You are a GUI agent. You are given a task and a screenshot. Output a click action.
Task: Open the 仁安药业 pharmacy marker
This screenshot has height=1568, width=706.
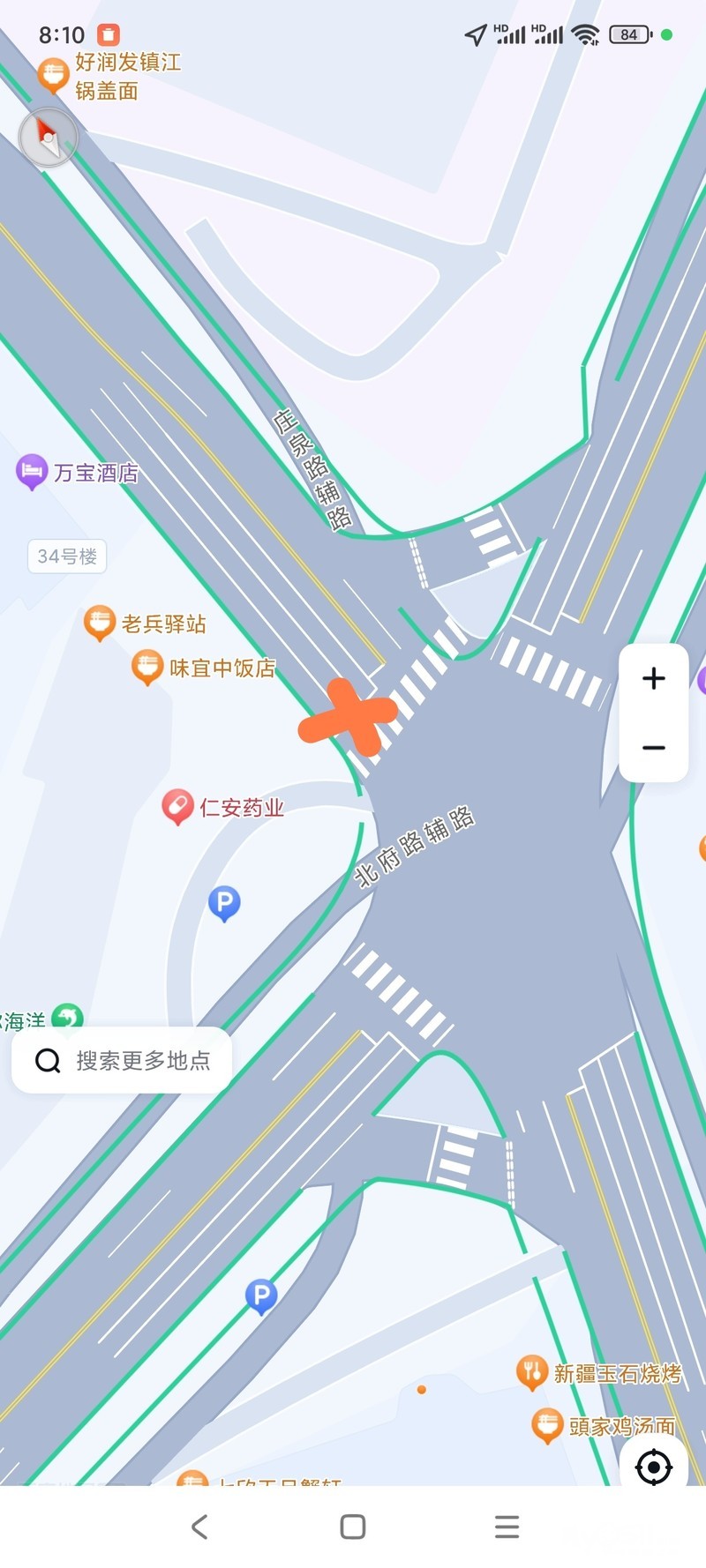pos(177,806)
